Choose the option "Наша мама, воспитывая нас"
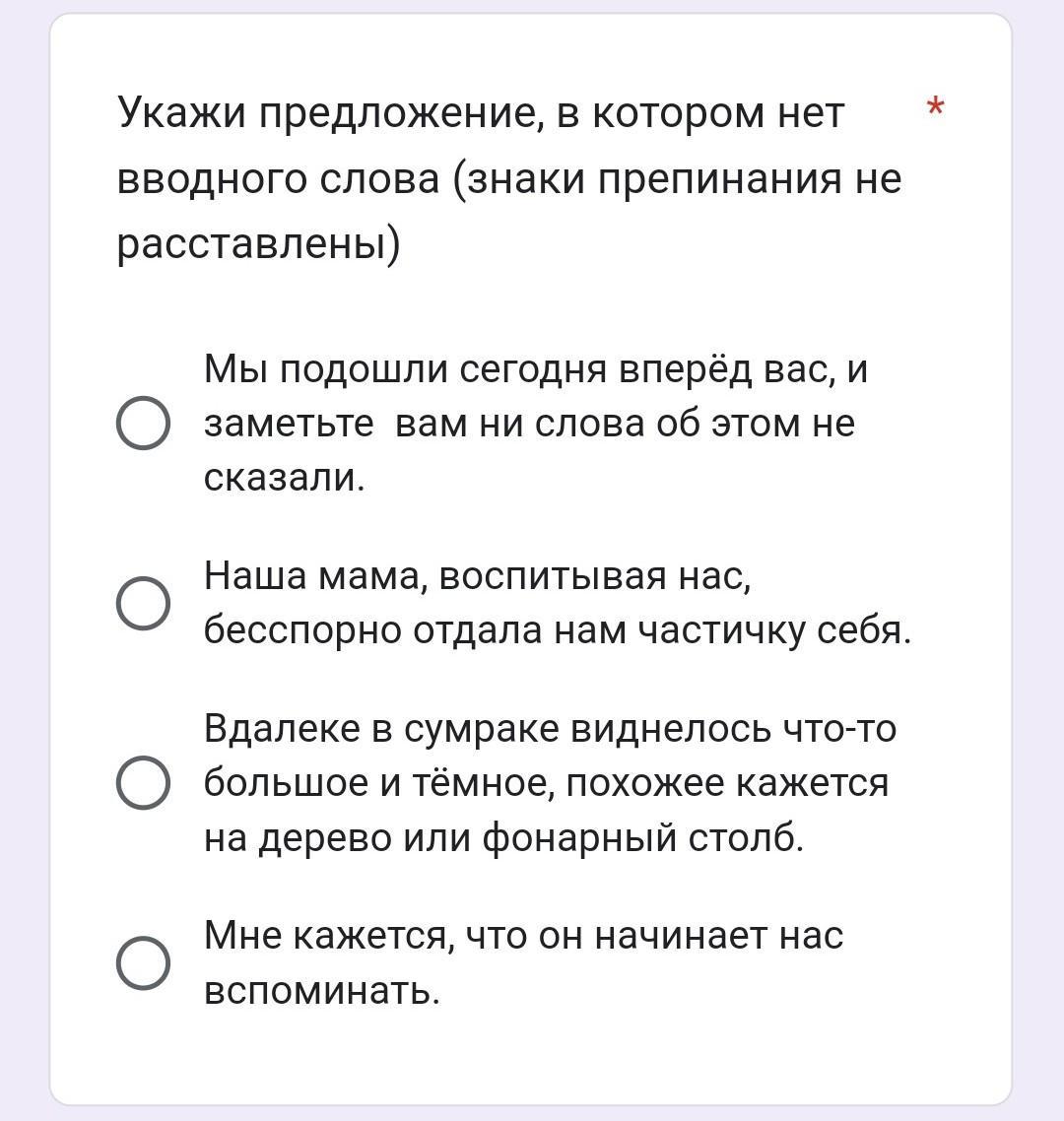 144,603
